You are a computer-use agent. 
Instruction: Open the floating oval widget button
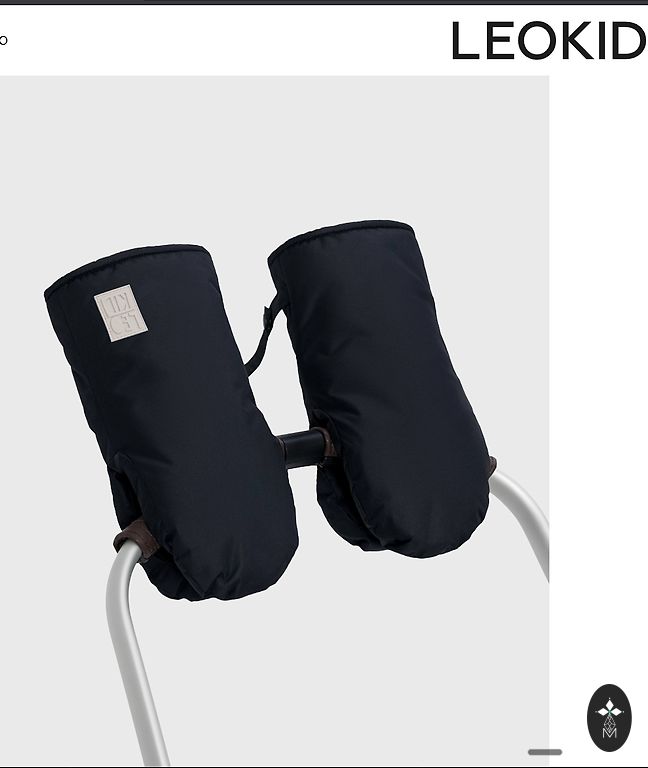[x=609, y=717]
